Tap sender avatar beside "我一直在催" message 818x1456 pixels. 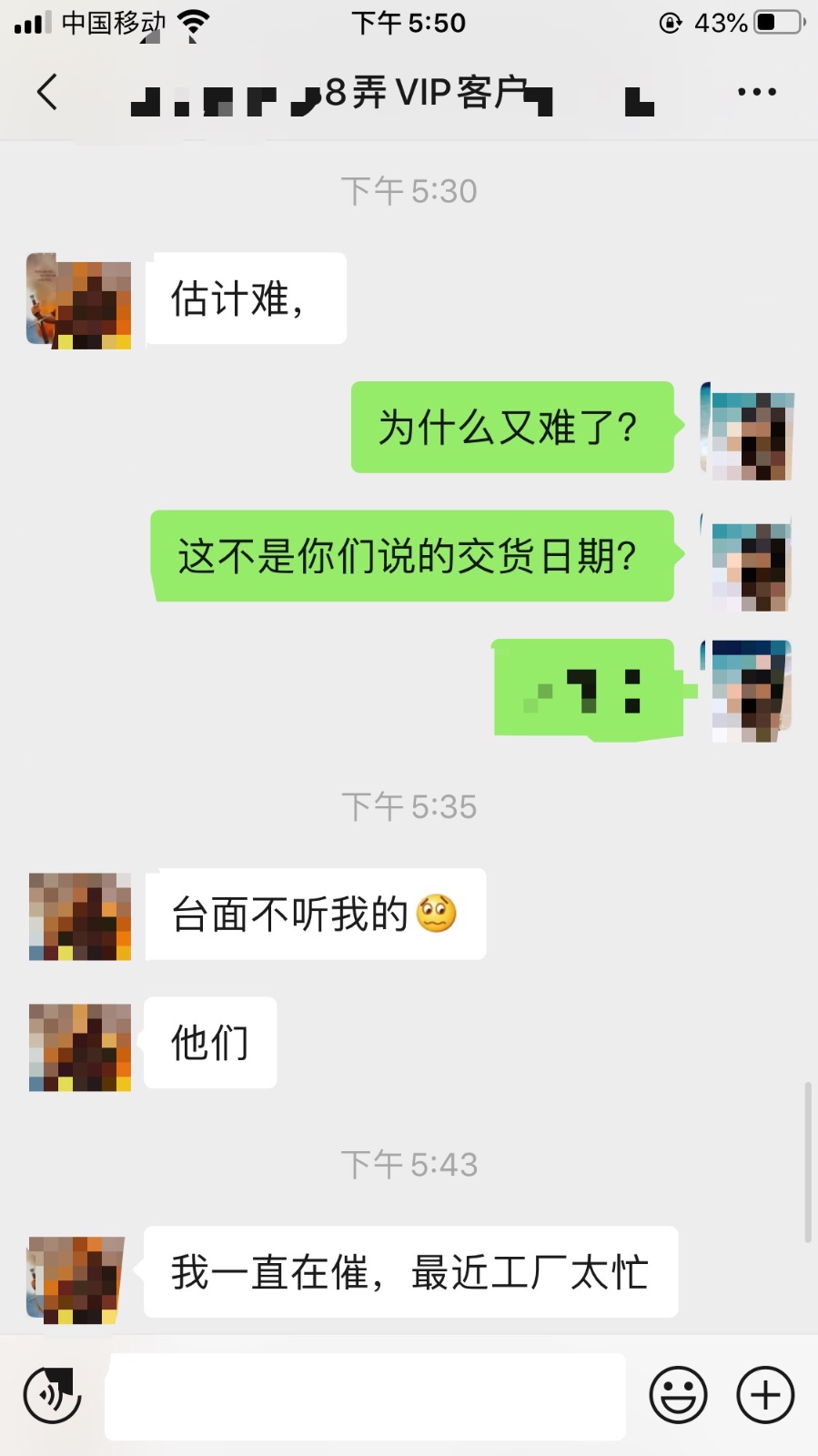76,1279
